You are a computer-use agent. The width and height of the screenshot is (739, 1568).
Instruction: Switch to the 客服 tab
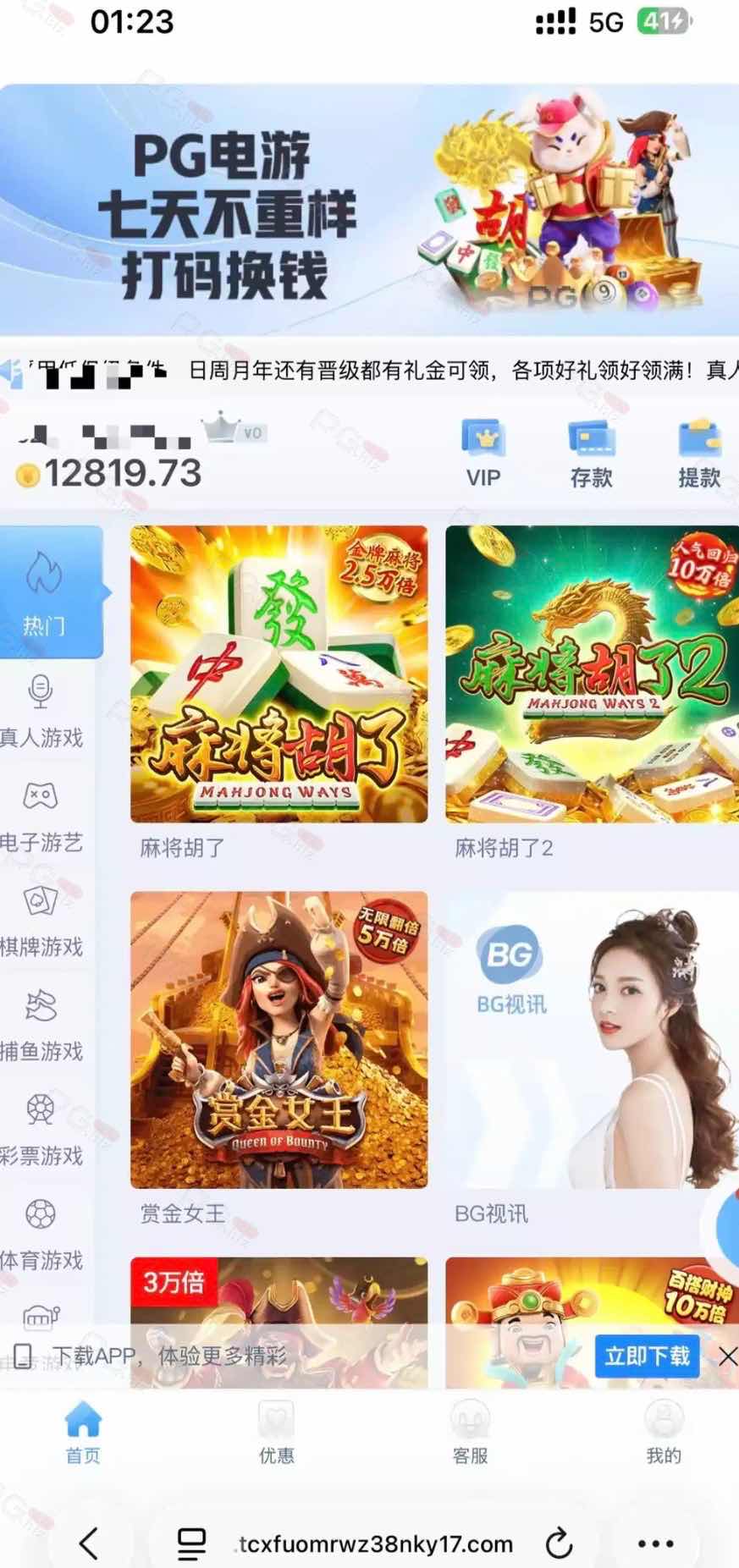click(470, 1432)
